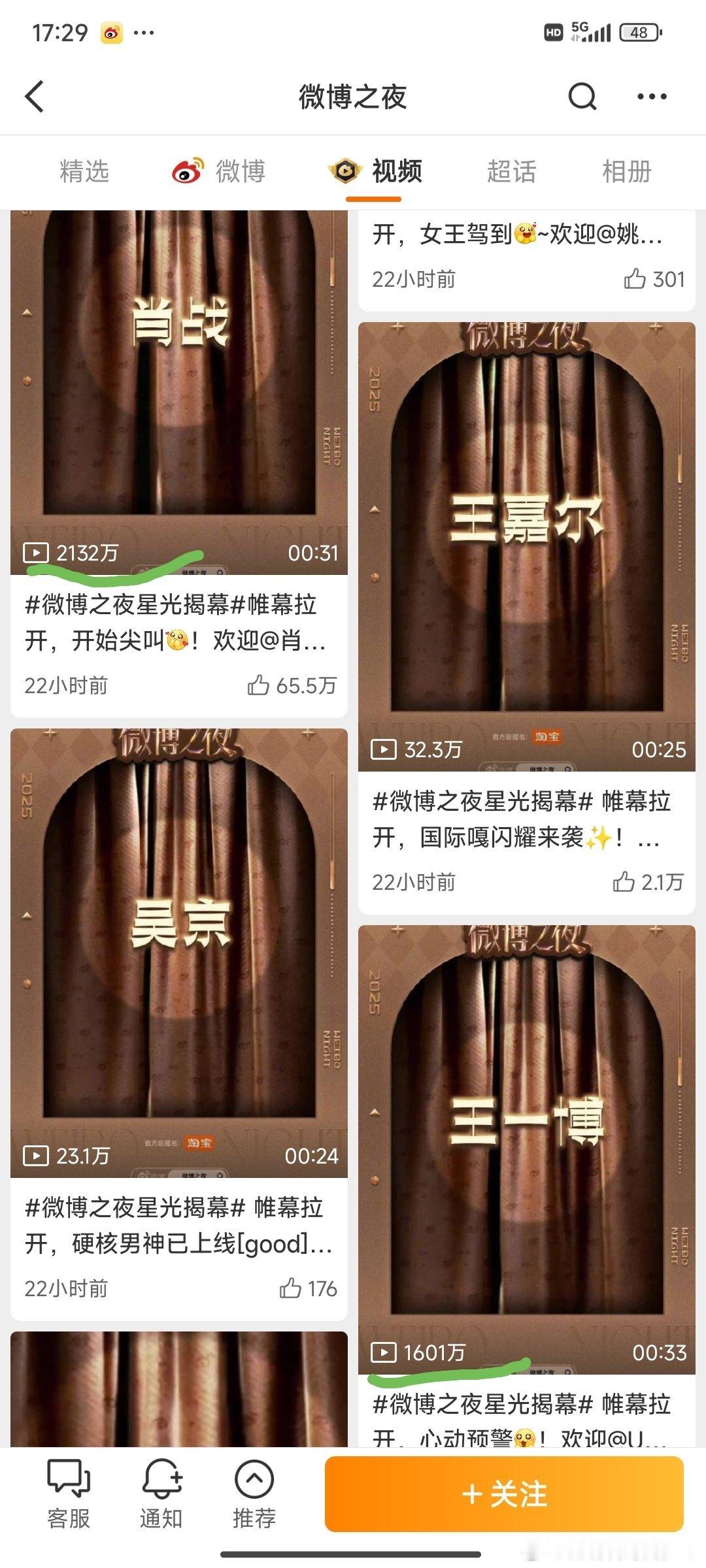Tap the Weibo logo beside the 微博 tab
This screenshot has height=1568, width=706.
click(x=190, y=171)
